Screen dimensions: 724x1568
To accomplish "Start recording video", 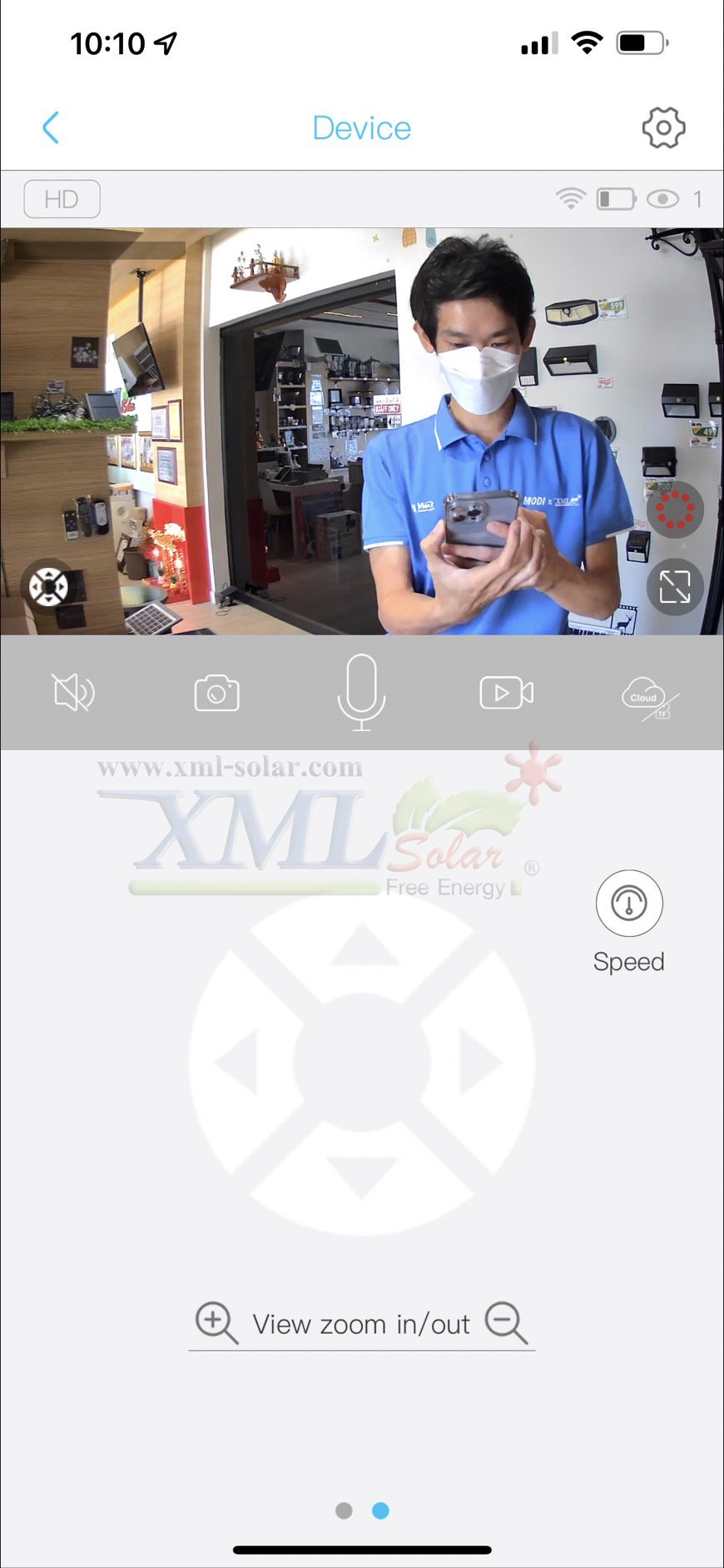I will tap(506, 693).
